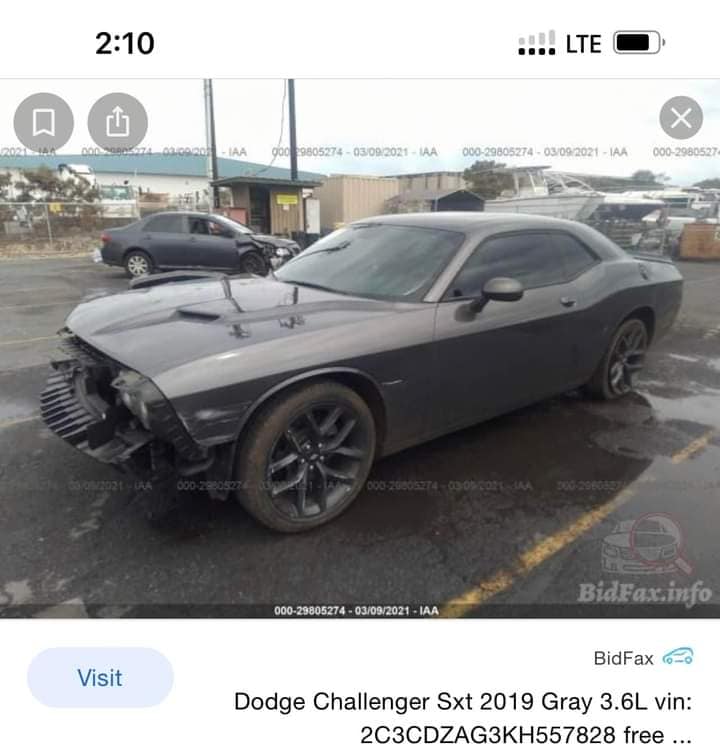Open the gray Dodge Challenger photo
Image resolution: width=720 pixels, height=756 pixels.
click(x=360, y=370)
